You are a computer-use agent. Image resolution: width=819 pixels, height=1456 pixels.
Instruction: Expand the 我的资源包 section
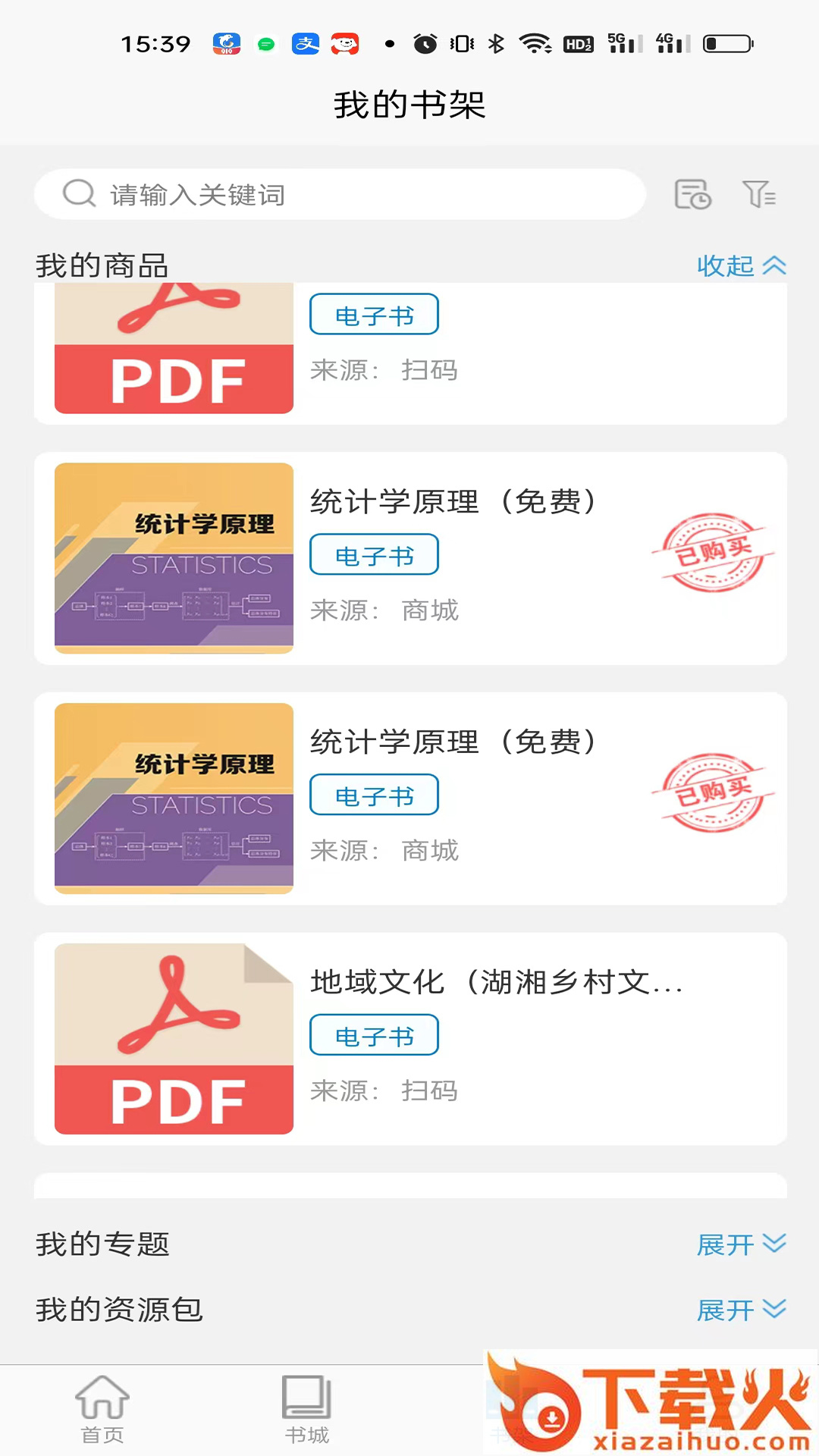pyautogui.click(x=740, y=1310)
